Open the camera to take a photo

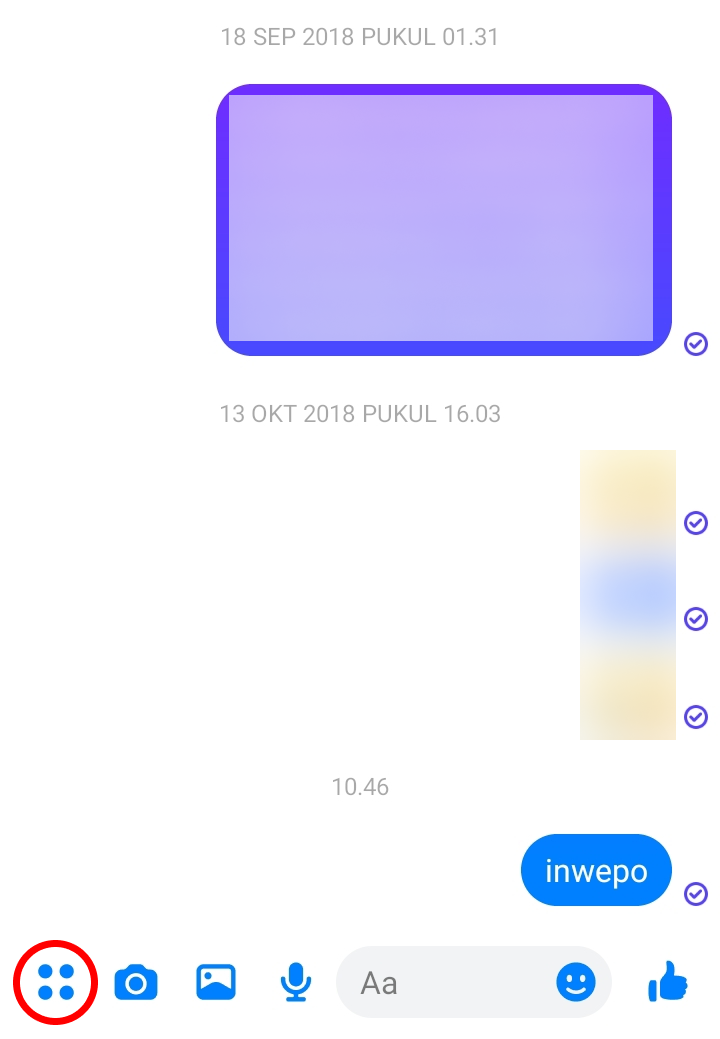(x=137, y=982)
